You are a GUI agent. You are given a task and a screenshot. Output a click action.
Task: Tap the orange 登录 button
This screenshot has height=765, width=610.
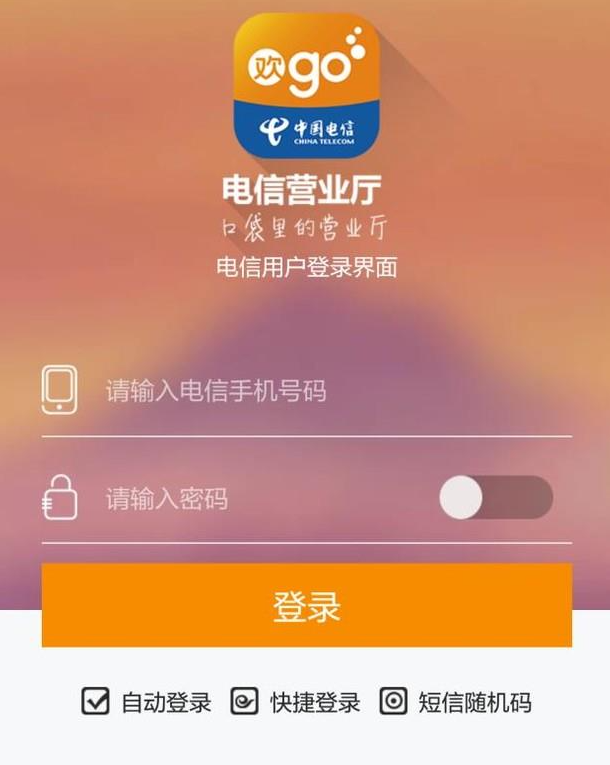[306, 605]
